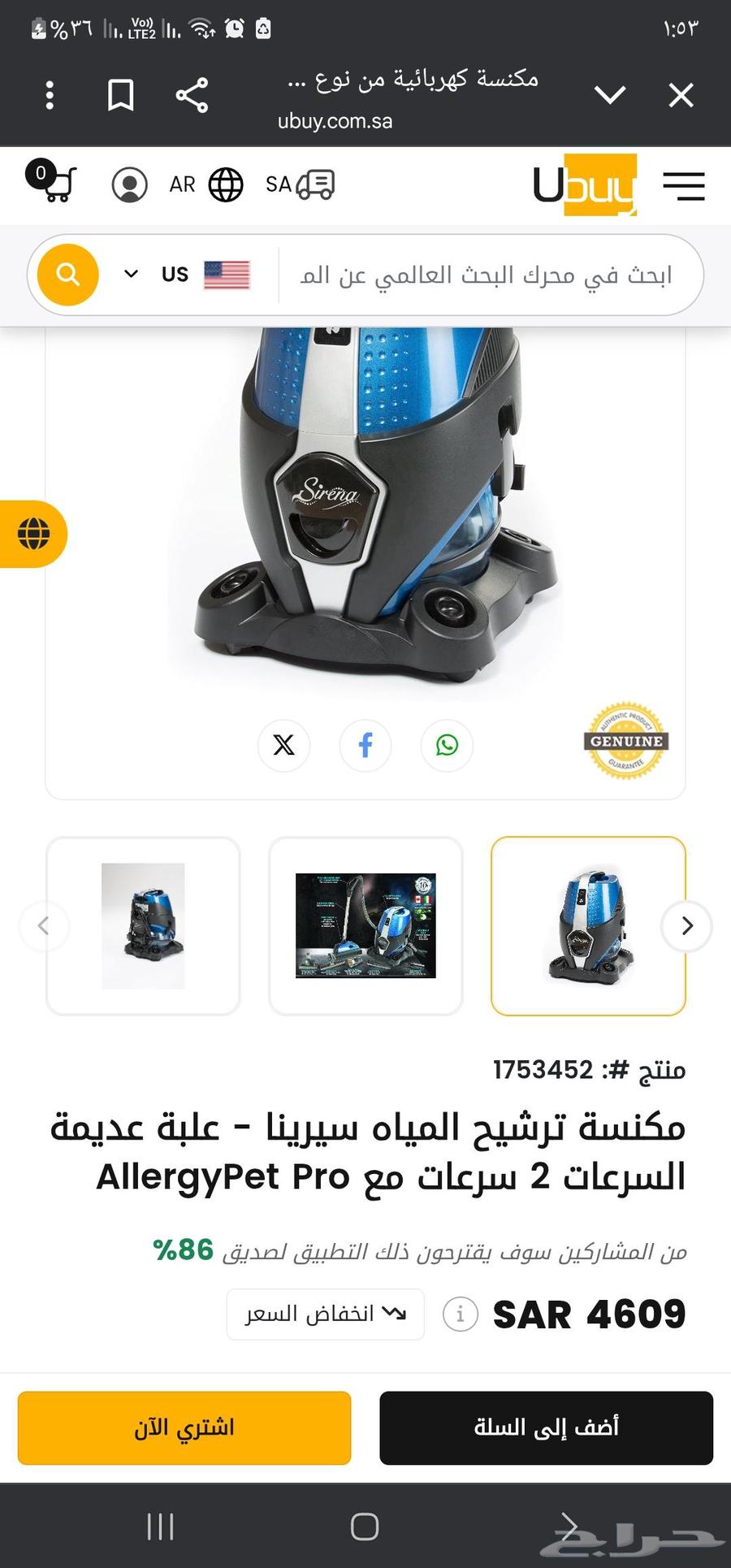
Task: Open the Ubuy hamburger menu
Action: pos(684,185)
